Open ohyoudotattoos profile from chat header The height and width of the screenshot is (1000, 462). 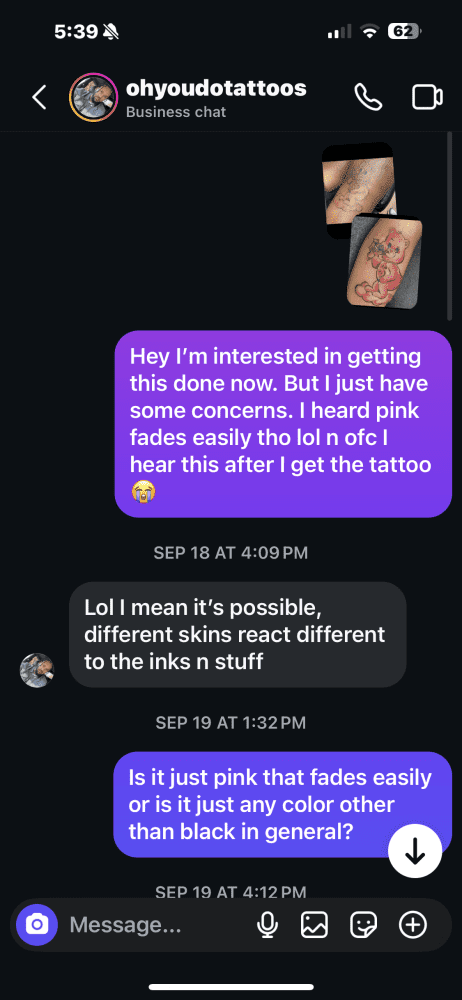pyautogui.click(x=93, y=98)
